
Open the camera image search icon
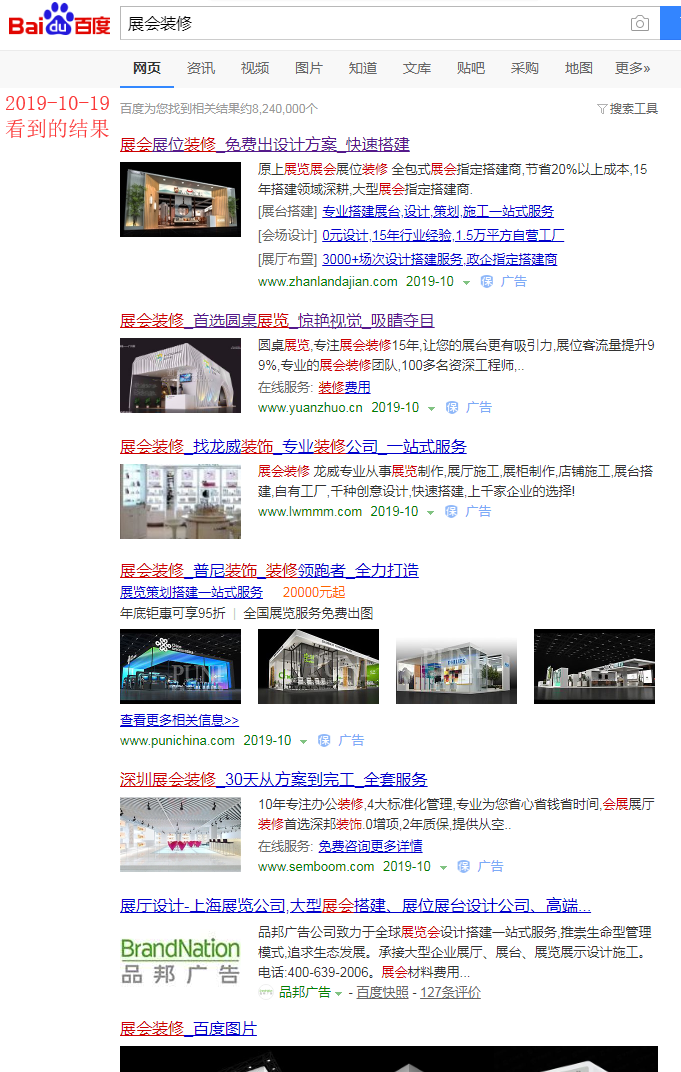[640, 24]
